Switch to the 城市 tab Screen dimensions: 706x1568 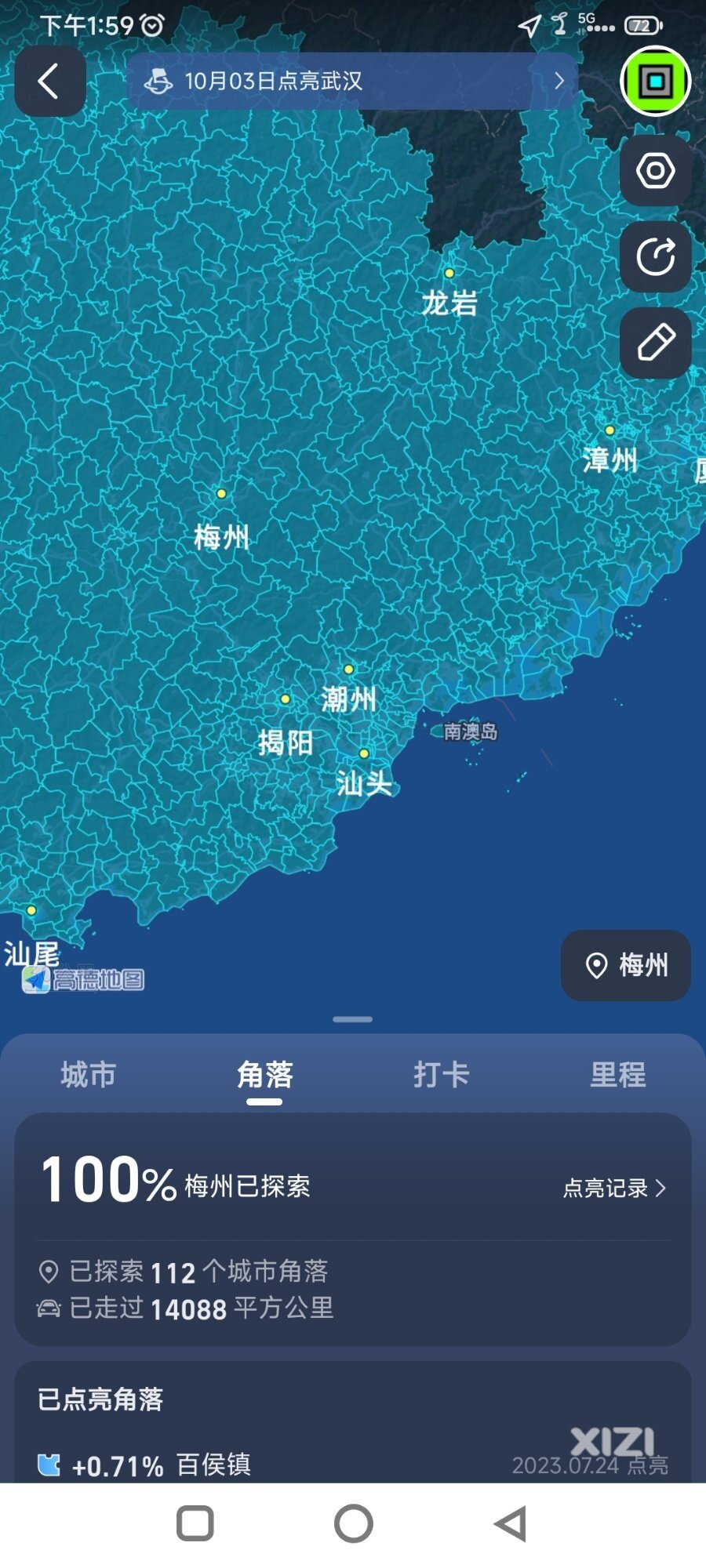click(89, 1074)
